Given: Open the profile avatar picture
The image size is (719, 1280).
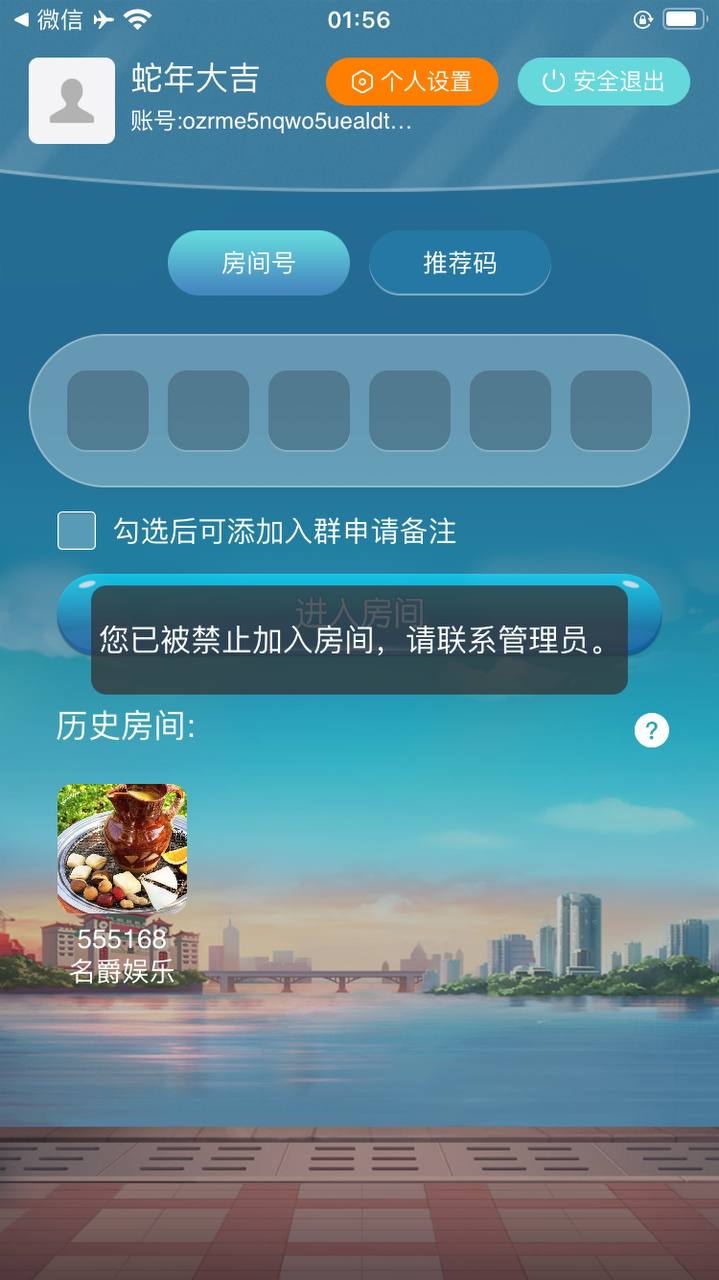Looking at the screenshot, I should (72, 101).
